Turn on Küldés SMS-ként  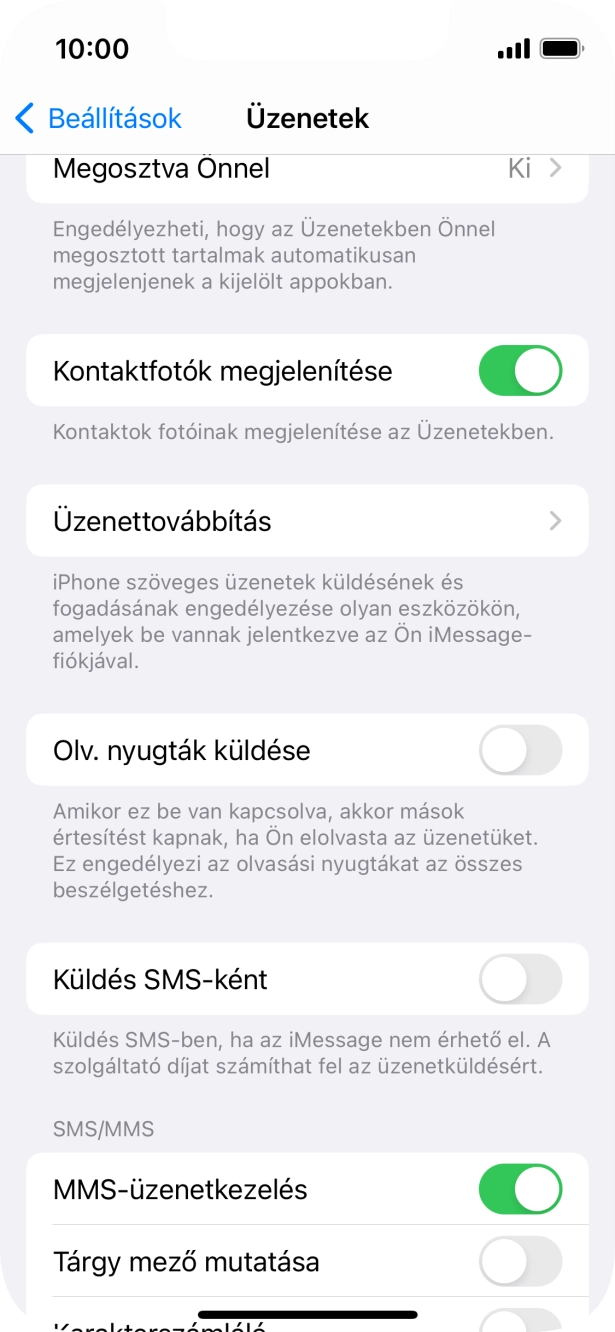(x=520, y=979)
